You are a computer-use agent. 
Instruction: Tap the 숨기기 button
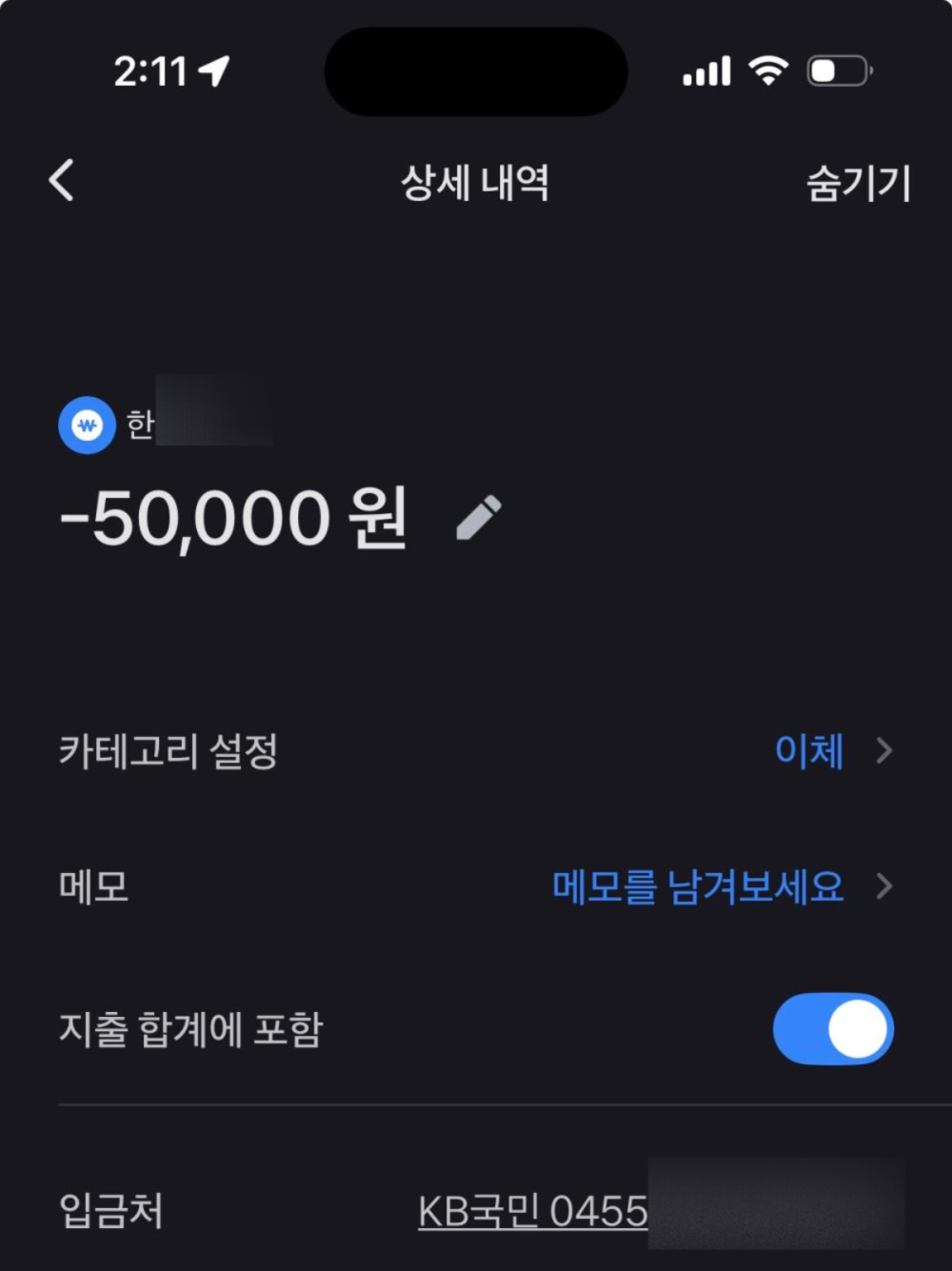(x=858, y=183)
